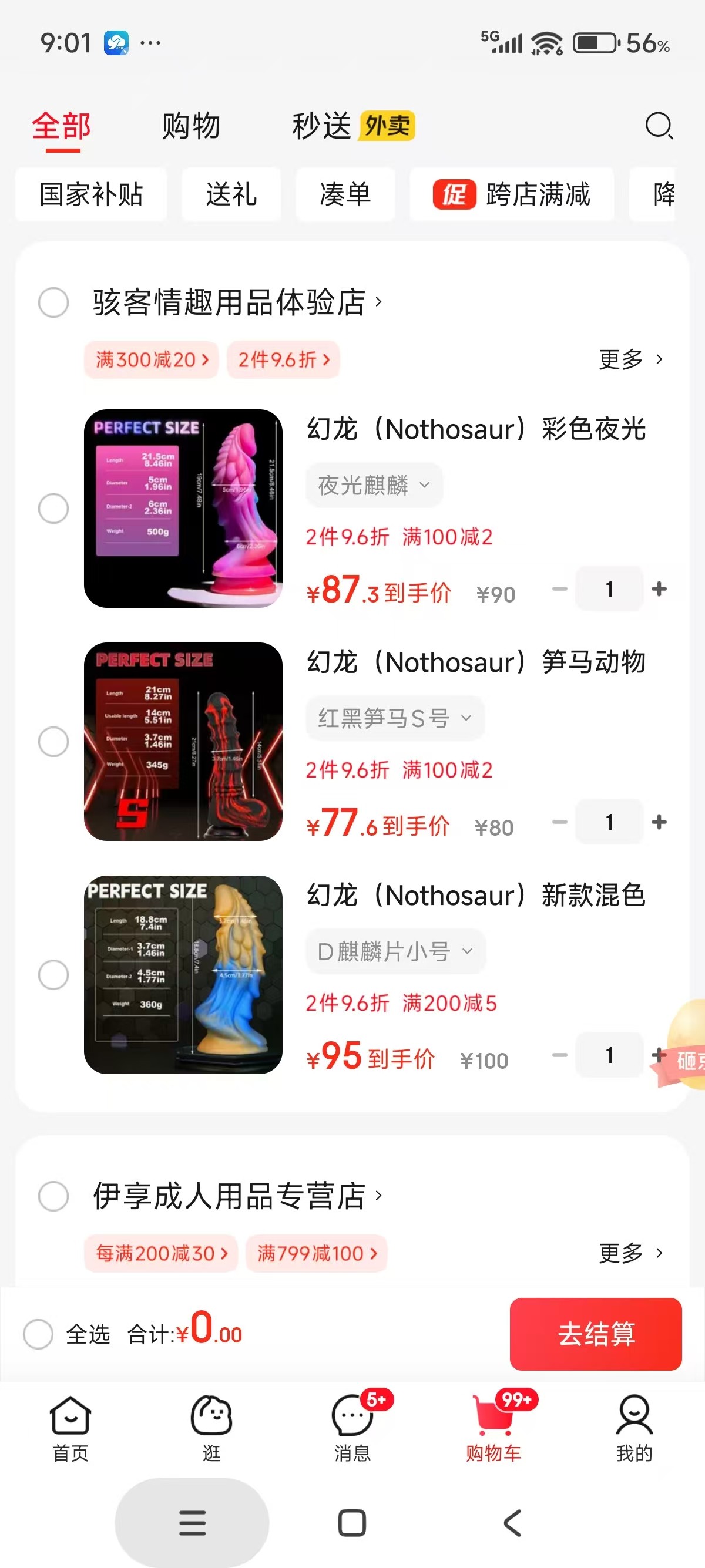Tap the 凑单 chip
The width and height of the screenshot is (705, 1568).
(345, 195)
